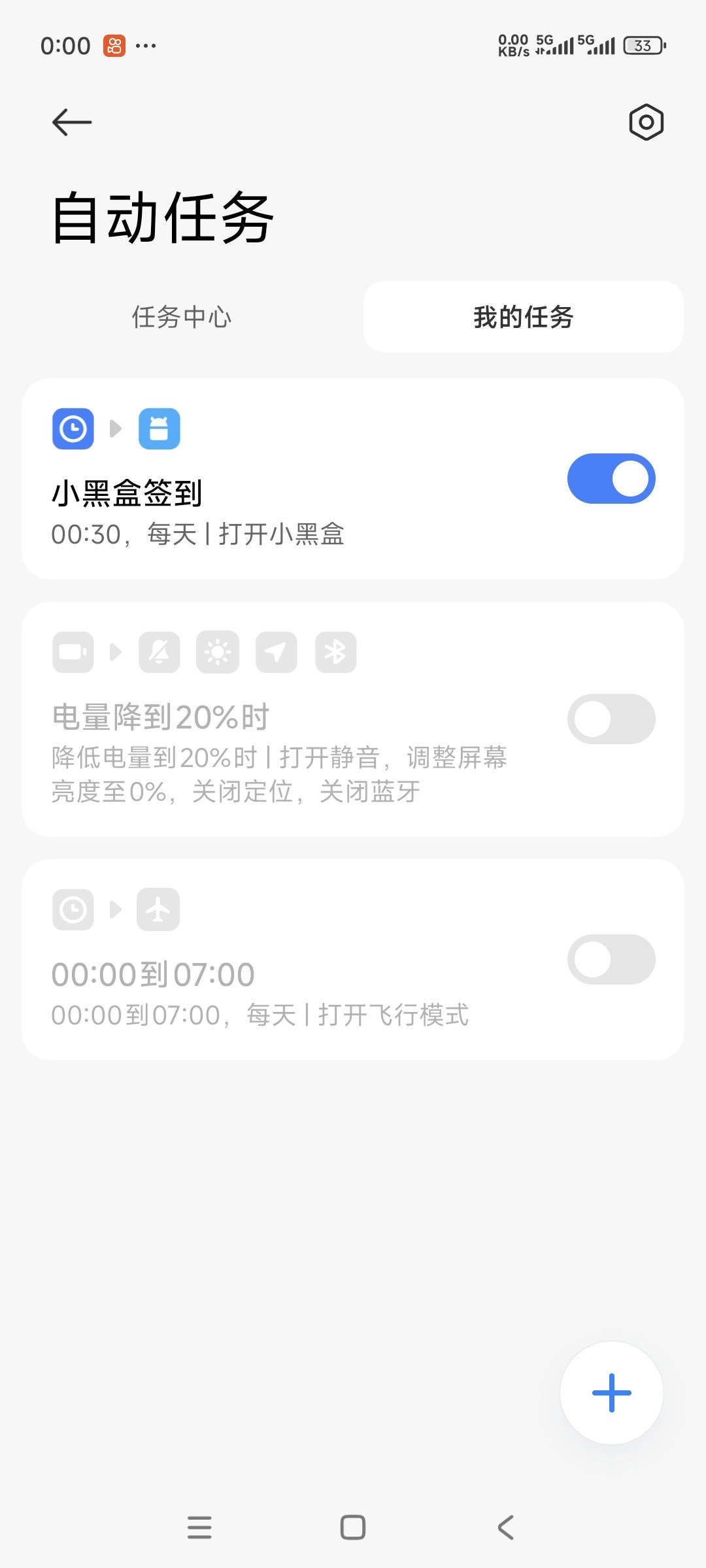Tap the system home button
Viewport: 706px width, 1568px height.
pos(353,1527)
